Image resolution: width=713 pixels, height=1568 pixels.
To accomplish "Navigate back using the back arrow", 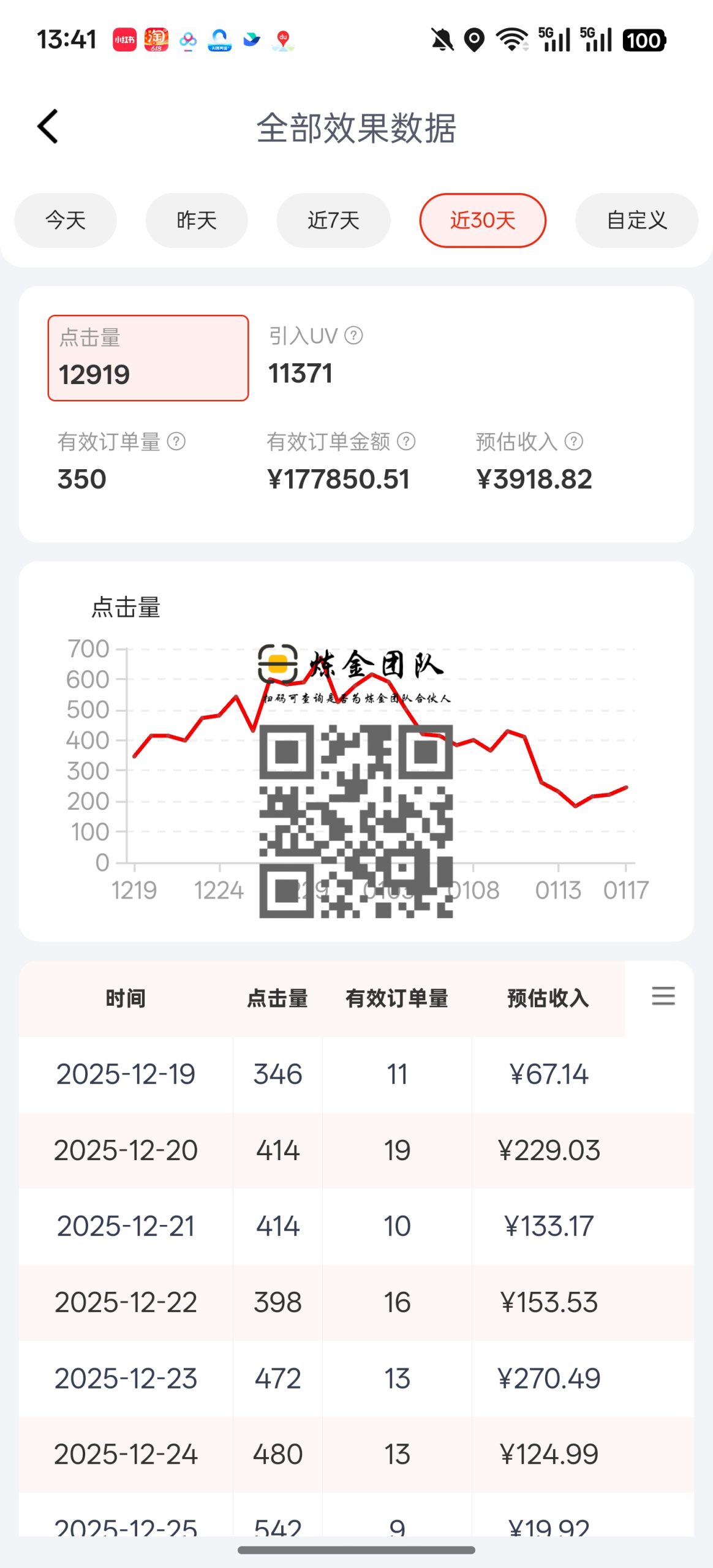I will click(47, 125).
